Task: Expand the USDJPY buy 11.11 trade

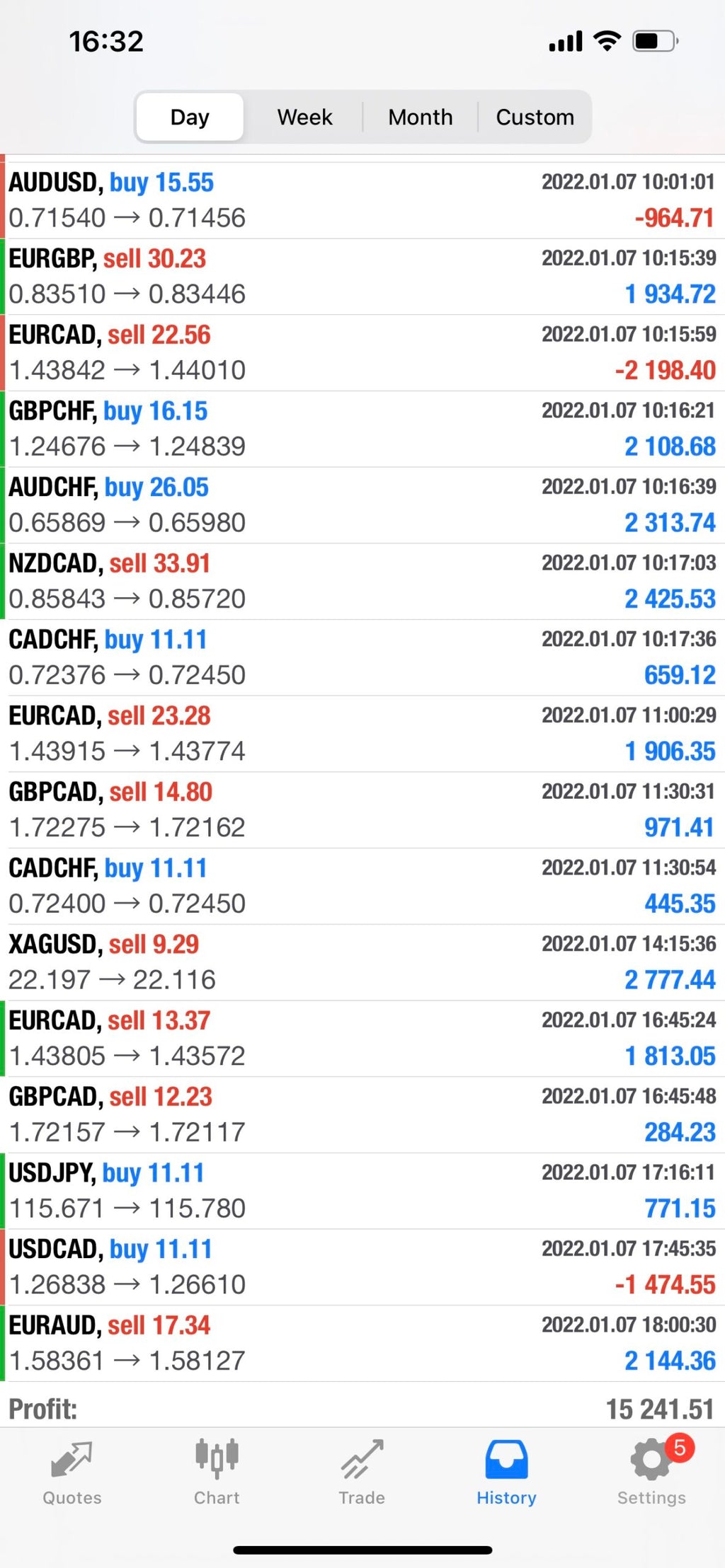Action: [362, 1191]
